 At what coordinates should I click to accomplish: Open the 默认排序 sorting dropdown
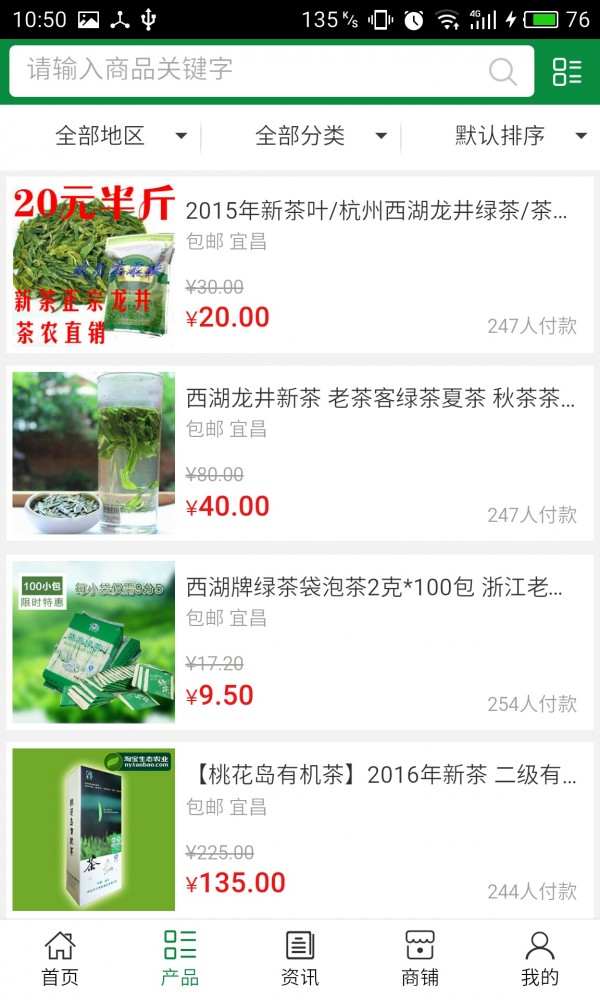point(520,136)
